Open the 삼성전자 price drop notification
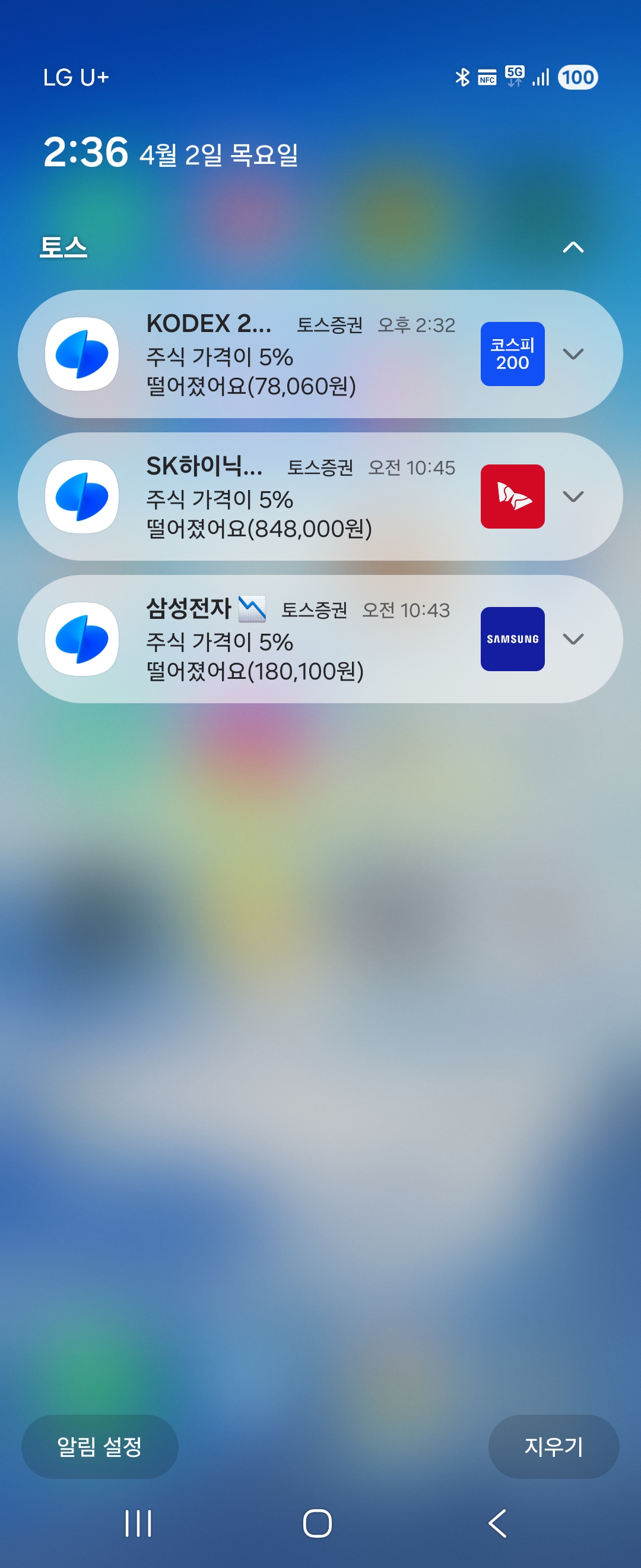The width and height of the screenshot is (641, 1568). tap(292, 639)
